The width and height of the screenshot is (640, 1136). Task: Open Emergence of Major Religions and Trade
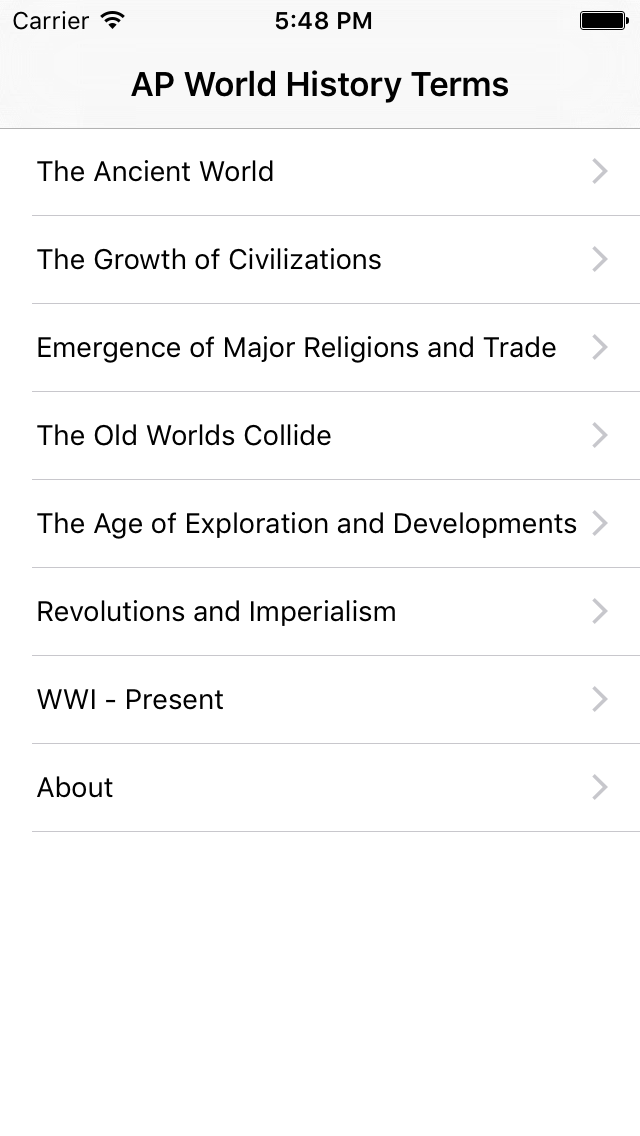click(320, 348)
